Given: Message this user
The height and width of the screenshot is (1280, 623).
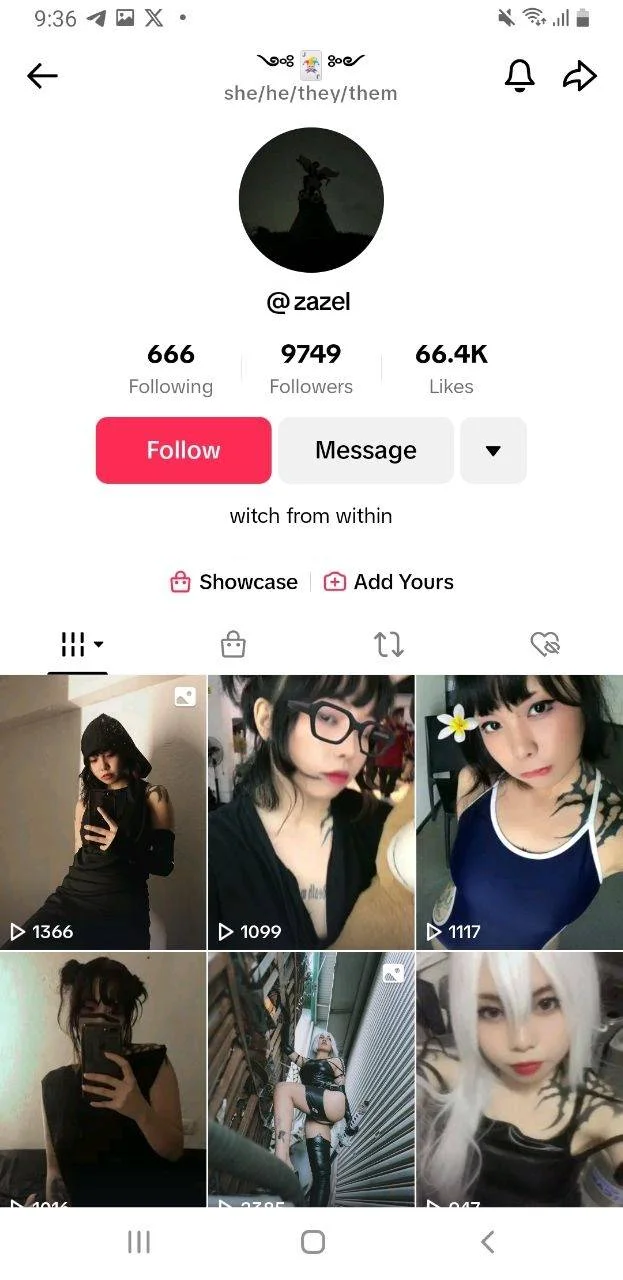Looking at the screenshot, I should (366, 450).
